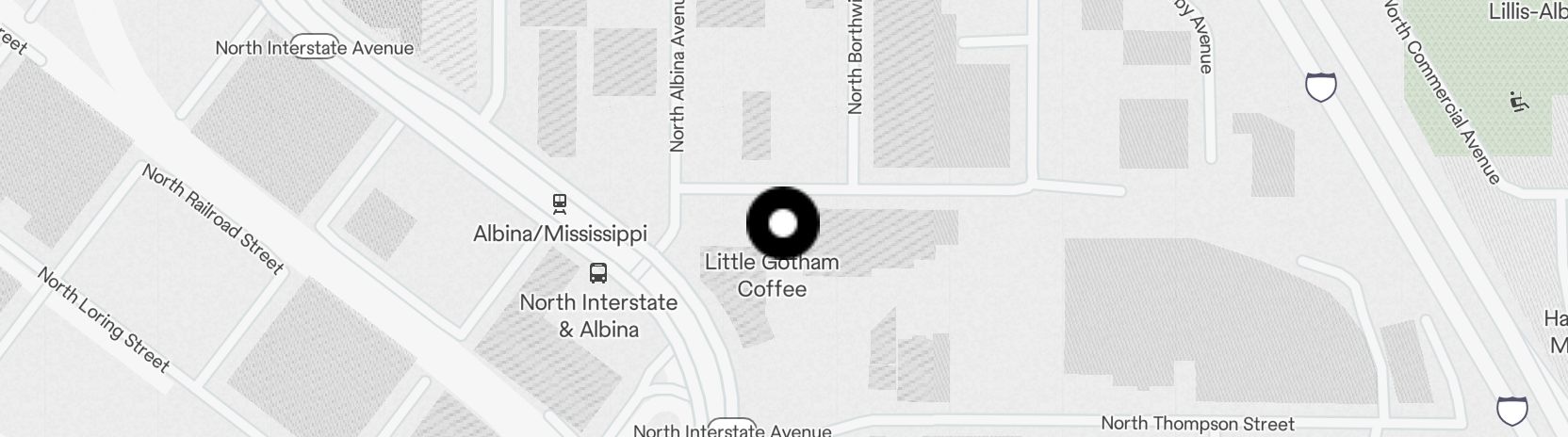
Task: Select the Albina/Mississippi rail station icon
Action: pos(560,203)
